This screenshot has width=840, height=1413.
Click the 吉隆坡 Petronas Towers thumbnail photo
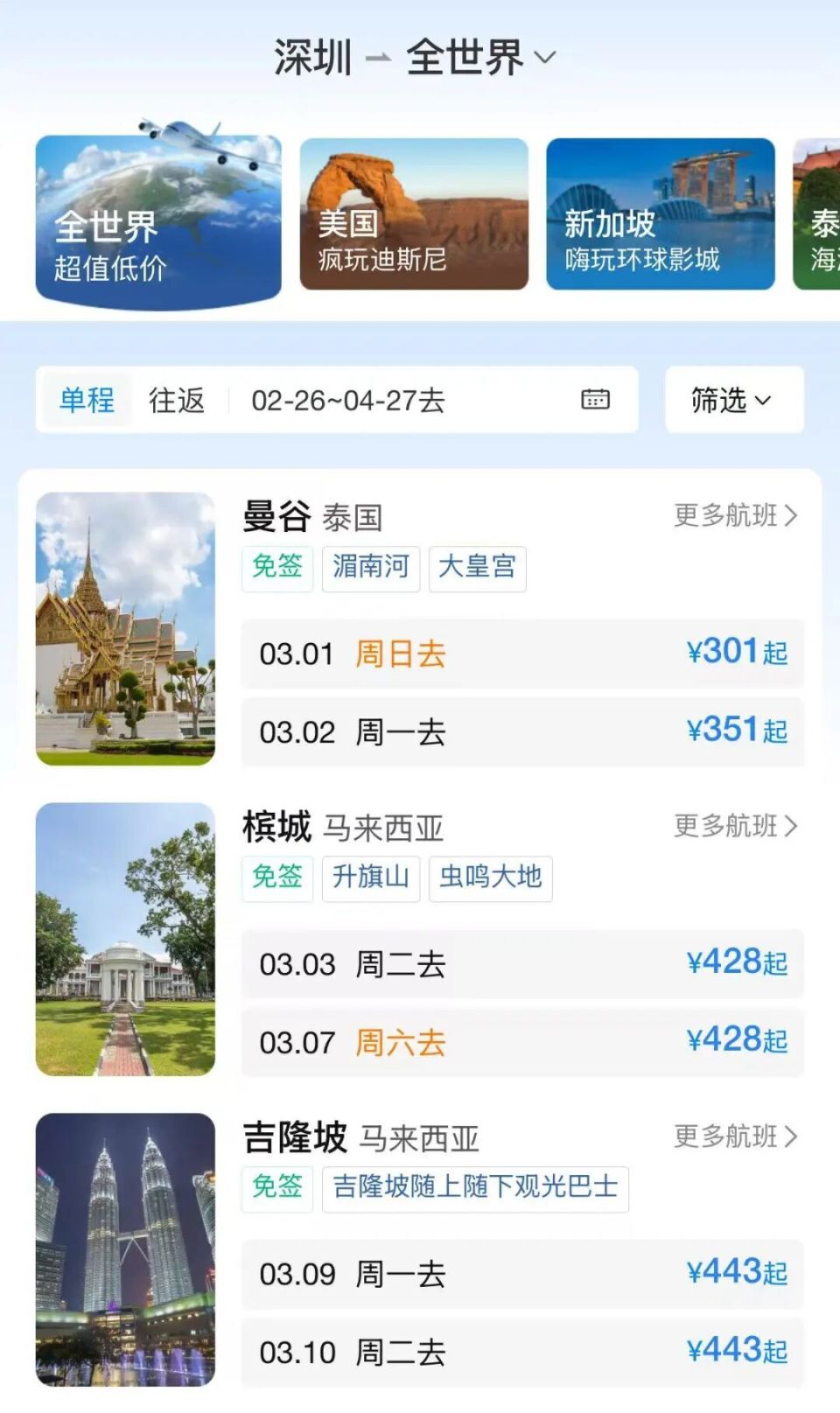click(126, 1250)
